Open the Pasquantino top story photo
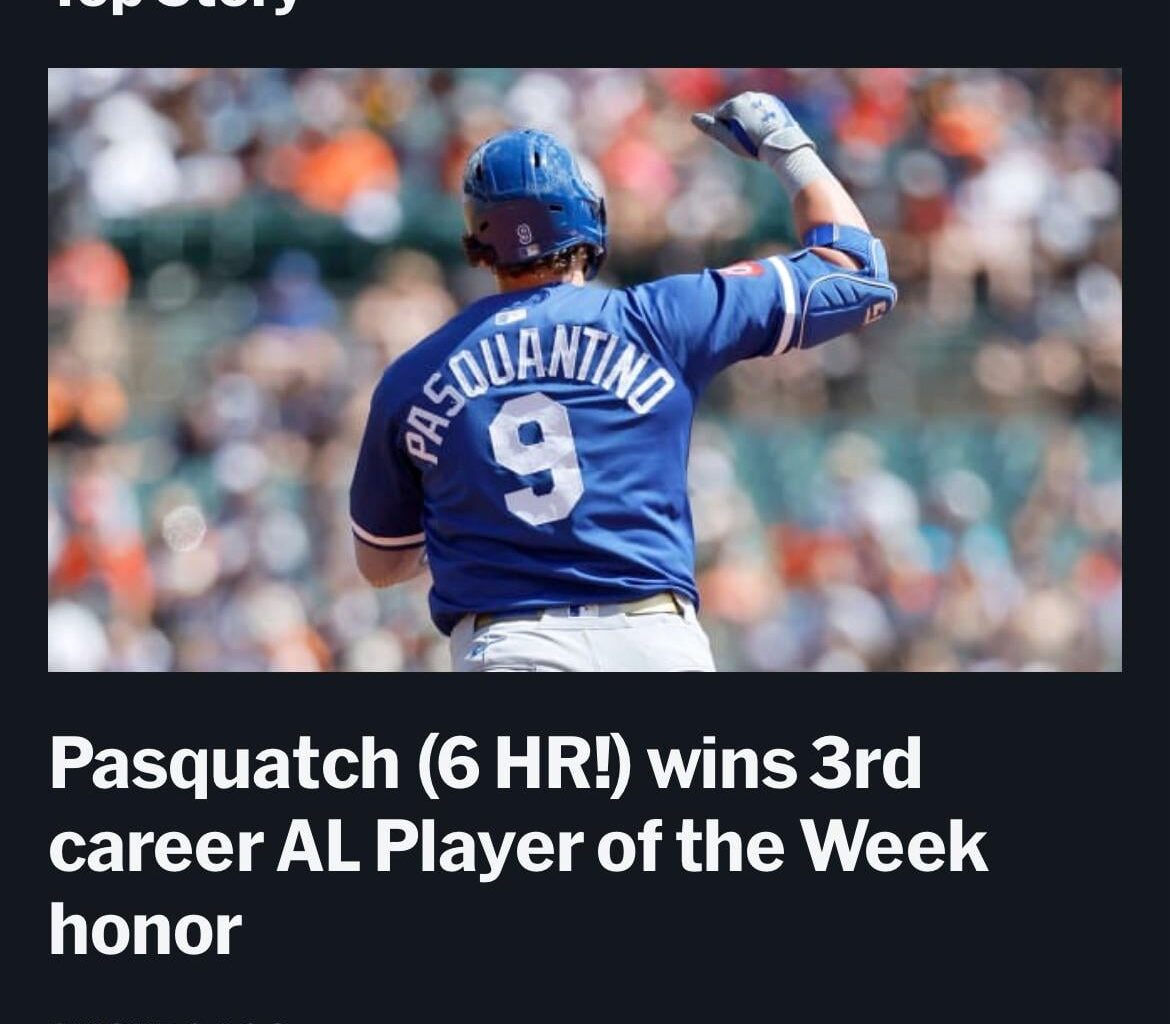1170x1024 pixels. (x=584, y=370)
